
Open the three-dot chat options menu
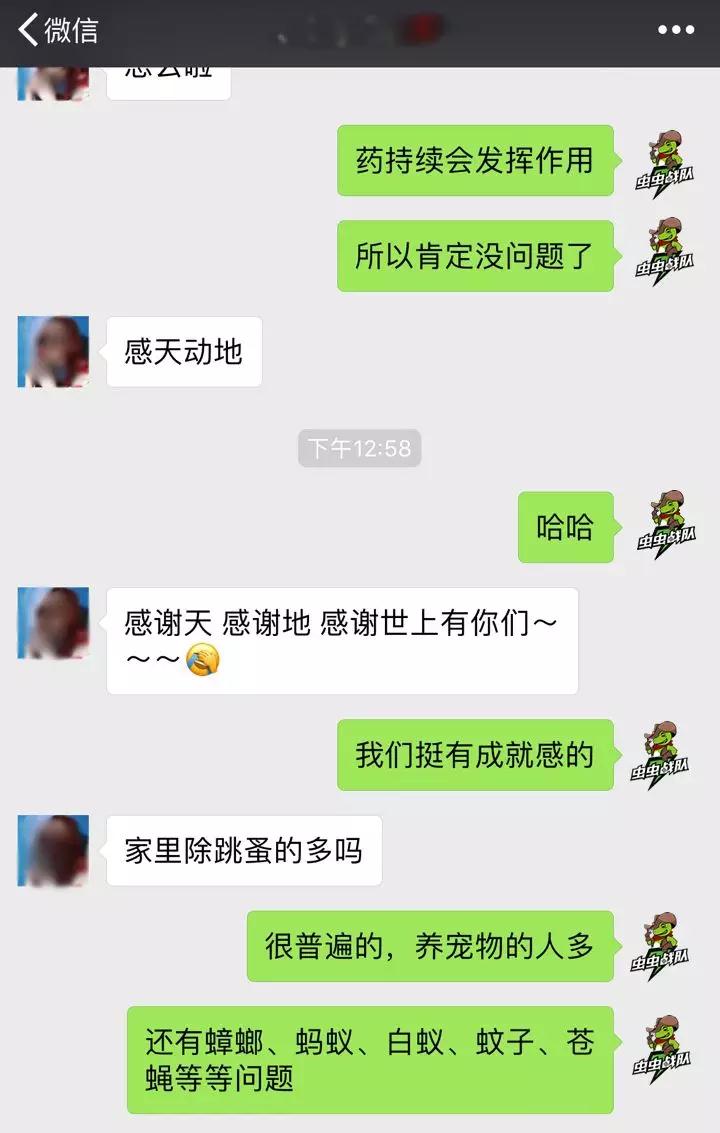pyautogui.click(x=676, y=30)
